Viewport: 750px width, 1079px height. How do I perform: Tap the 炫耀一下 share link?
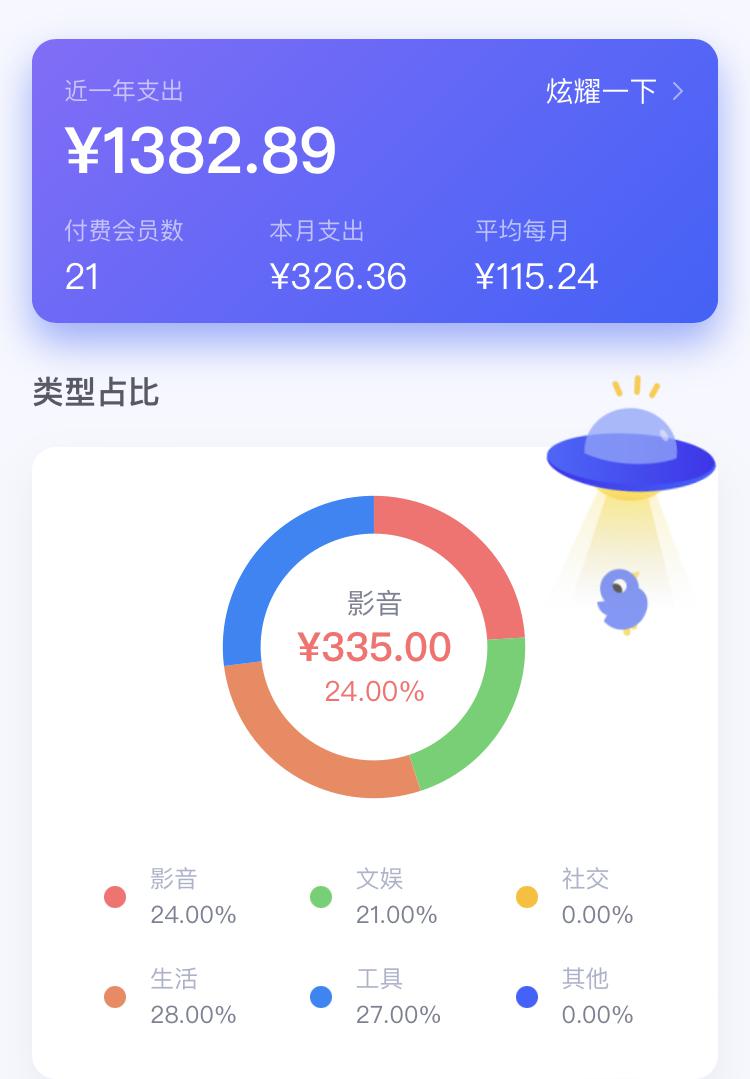(x=614, y=92)
